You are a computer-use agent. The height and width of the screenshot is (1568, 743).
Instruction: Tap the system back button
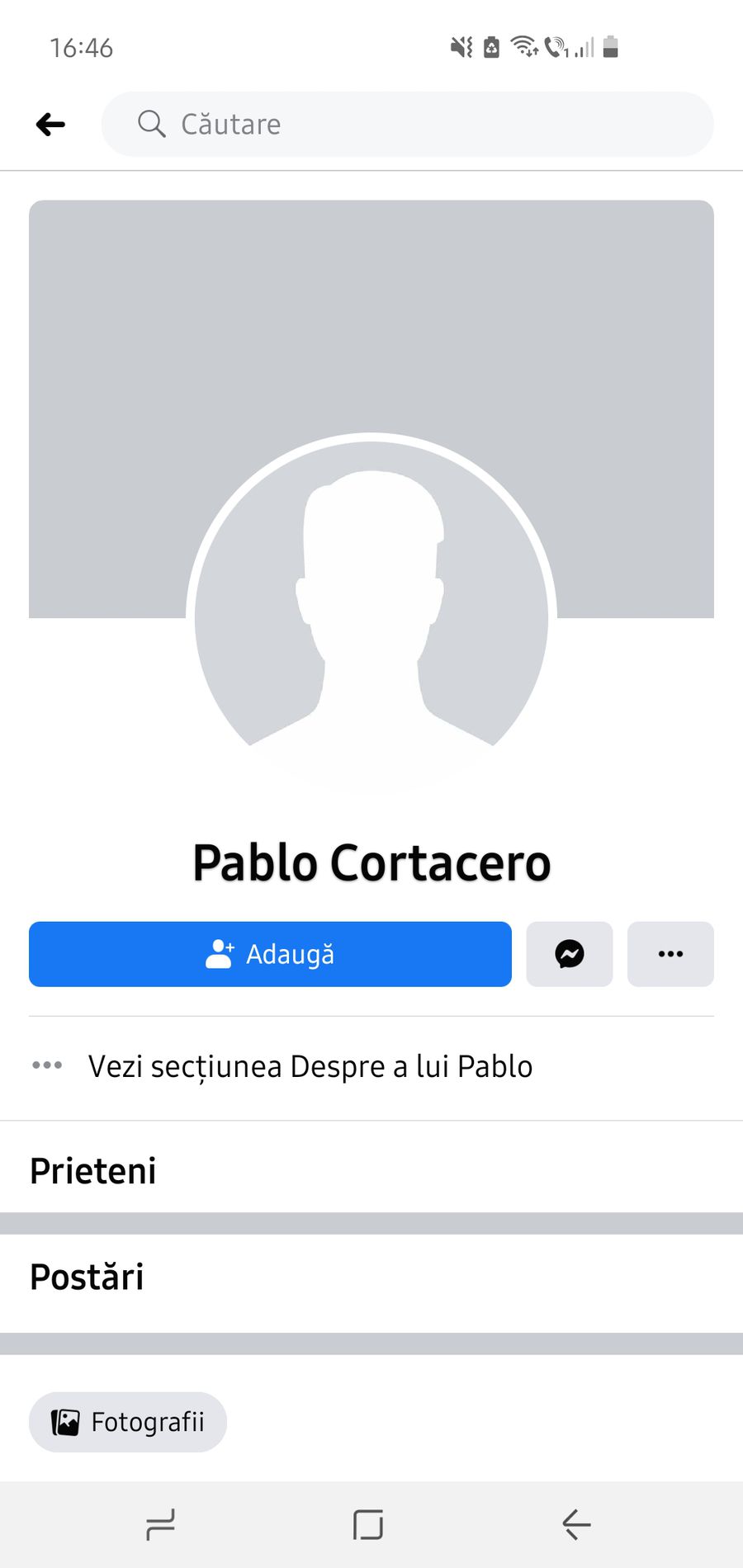click(576, 1524)
